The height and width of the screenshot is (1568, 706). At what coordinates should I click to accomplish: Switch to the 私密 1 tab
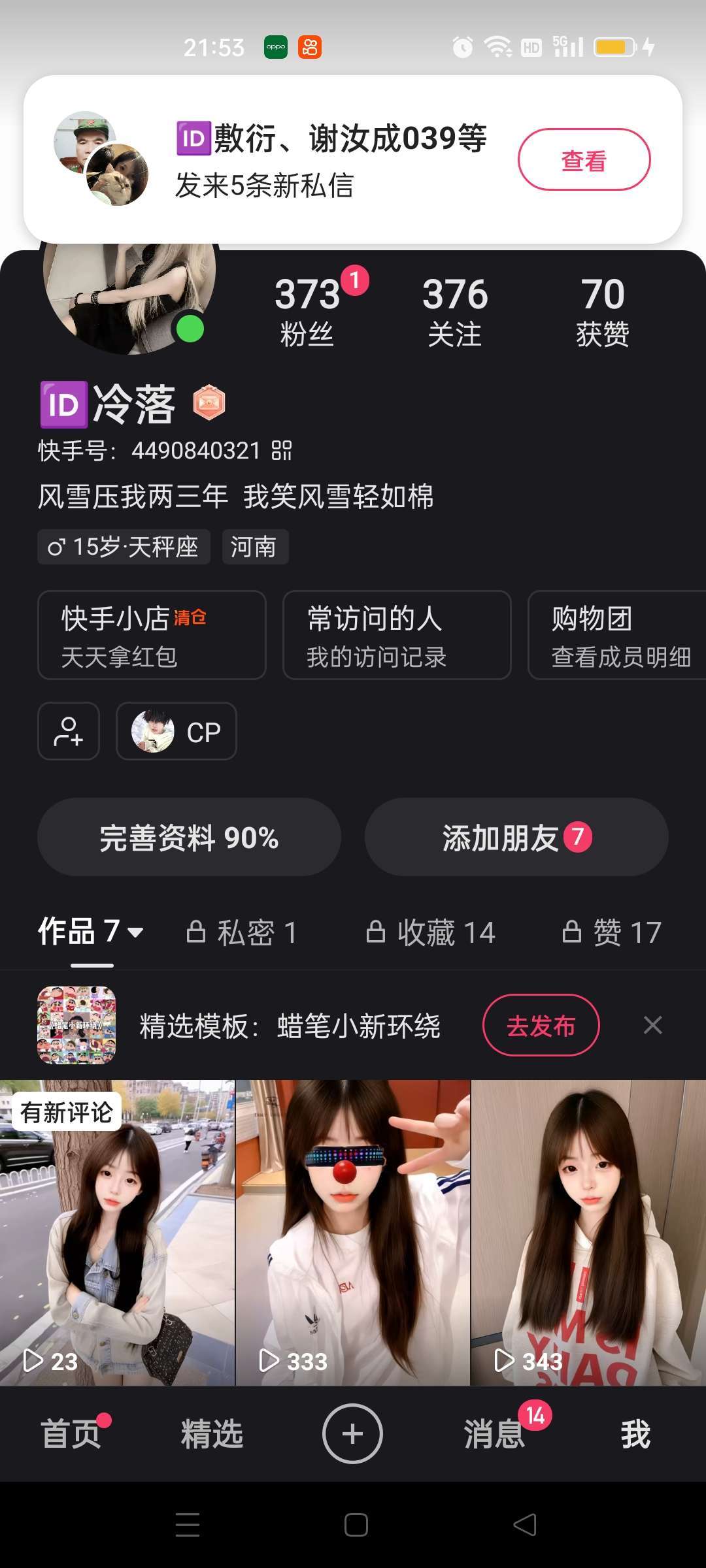242,932
